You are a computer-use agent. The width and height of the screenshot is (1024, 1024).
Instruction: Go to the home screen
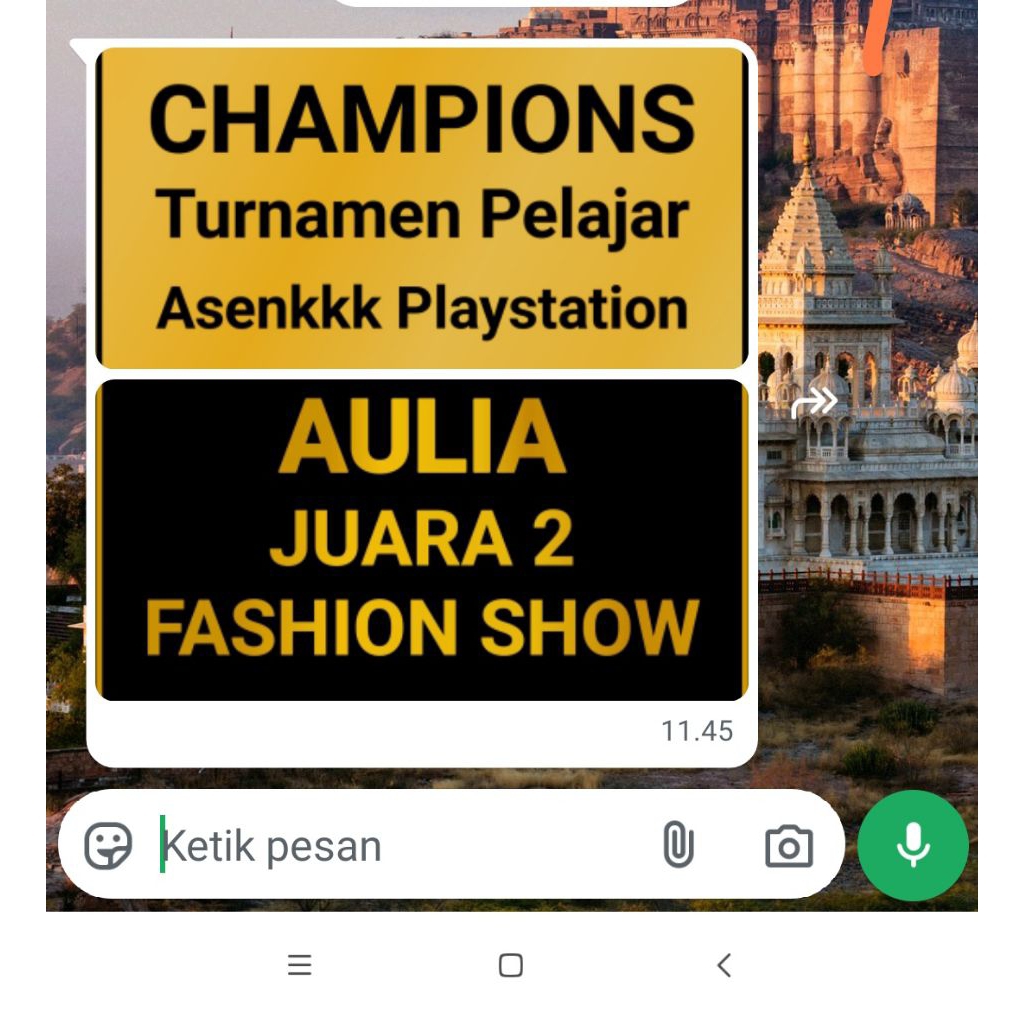click(511, 965)
